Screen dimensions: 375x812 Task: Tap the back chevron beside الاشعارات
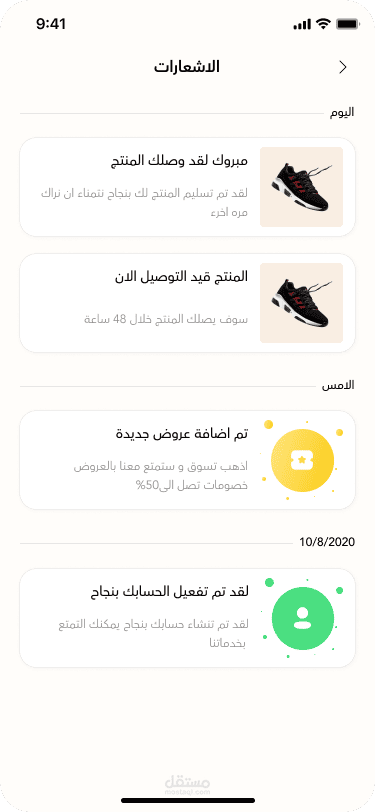(x=342, y=67)
